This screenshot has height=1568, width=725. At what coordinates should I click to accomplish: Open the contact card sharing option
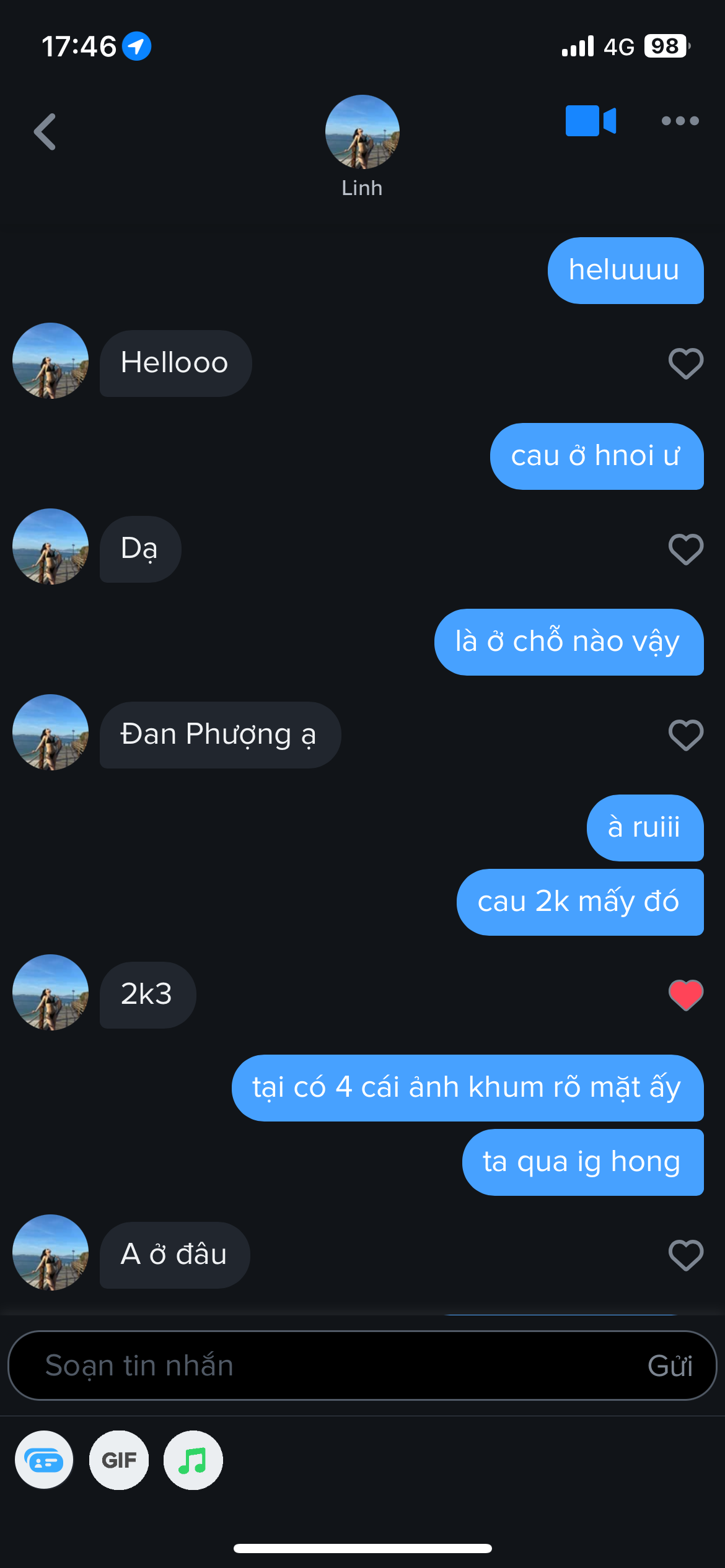coord(44,1460)
